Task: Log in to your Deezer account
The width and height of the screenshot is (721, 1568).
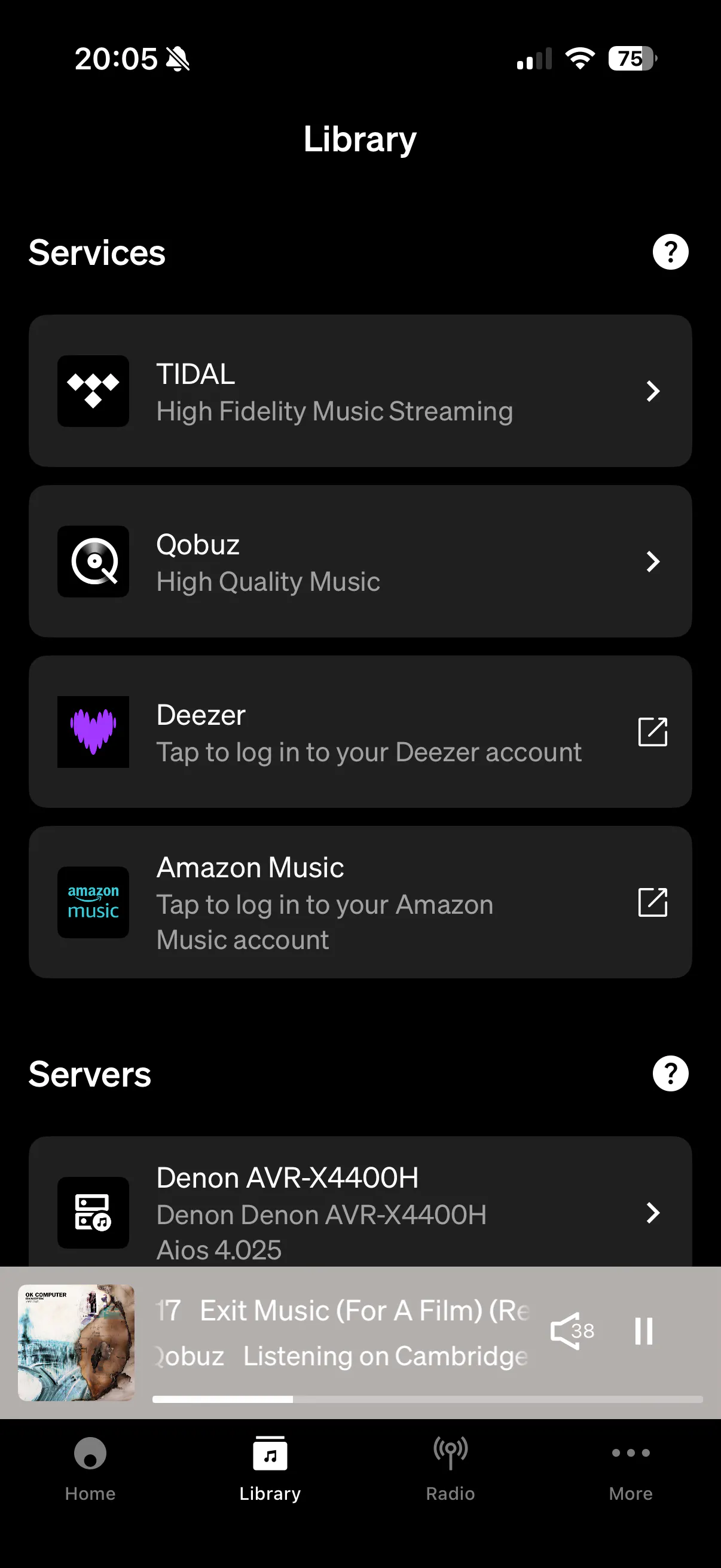Action: pos(359,731)
